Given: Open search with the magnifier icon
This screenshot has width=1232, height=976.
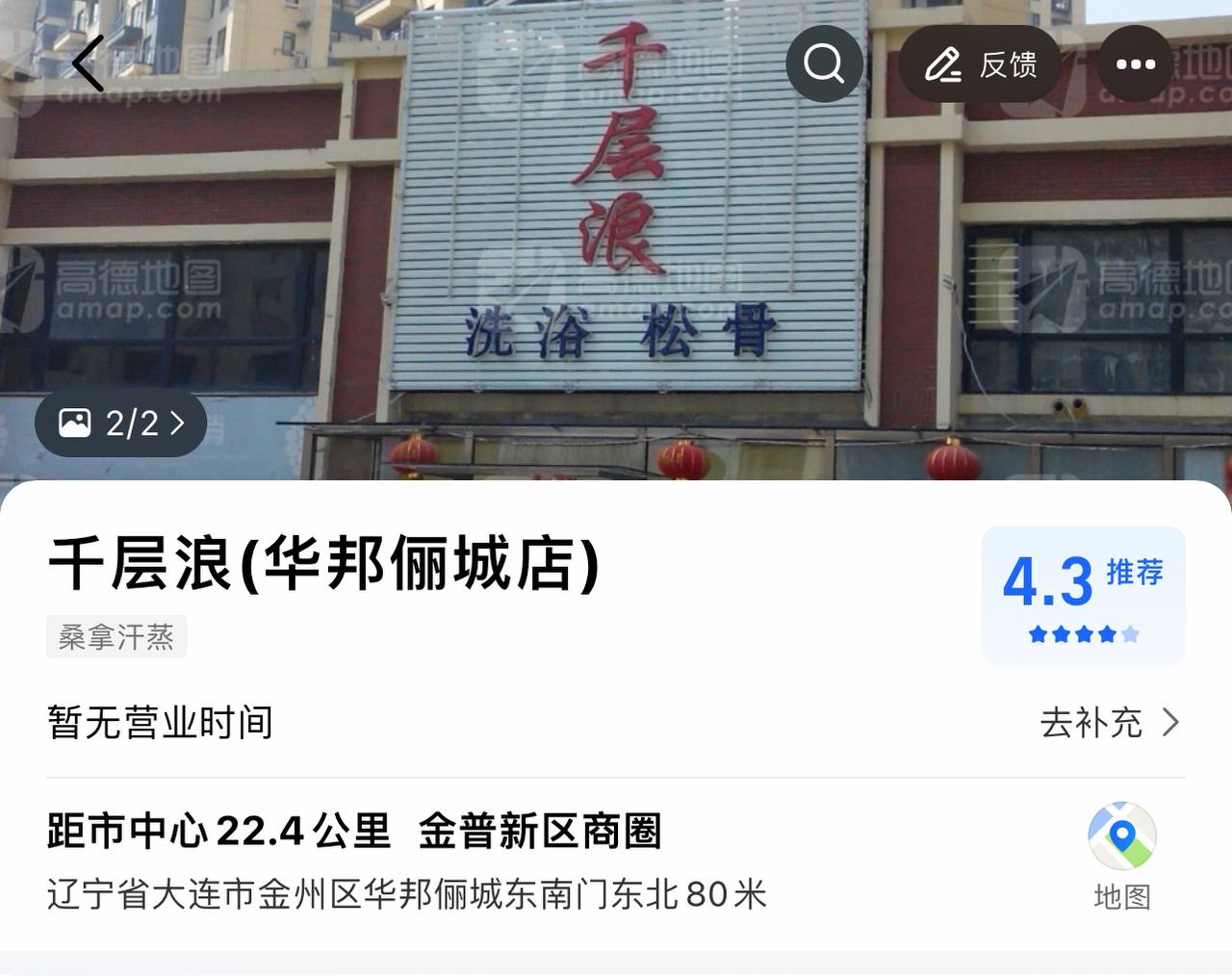Looking at the screenshot, I should 824,64.
